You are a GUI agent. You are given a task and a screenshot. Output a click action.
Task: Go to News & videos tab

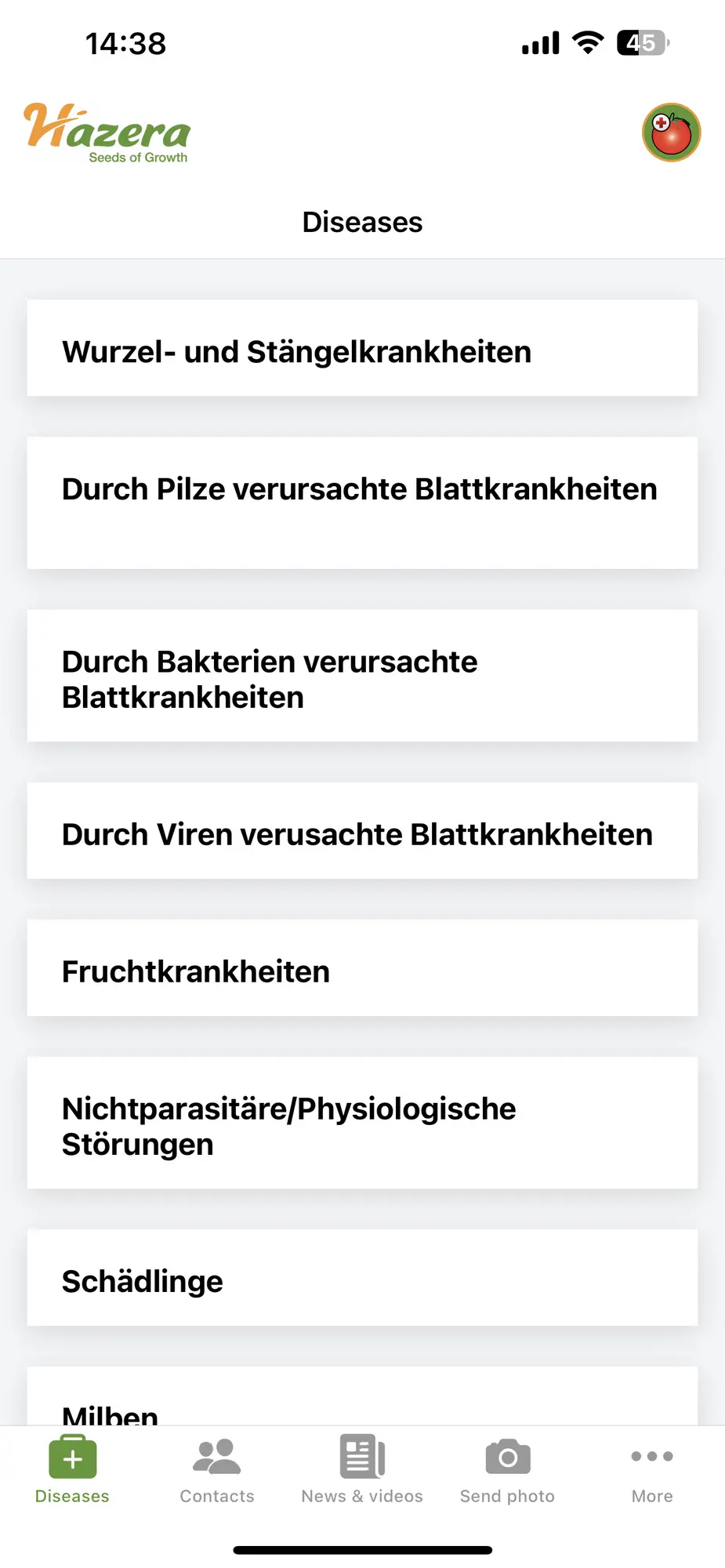[362, 1470]
